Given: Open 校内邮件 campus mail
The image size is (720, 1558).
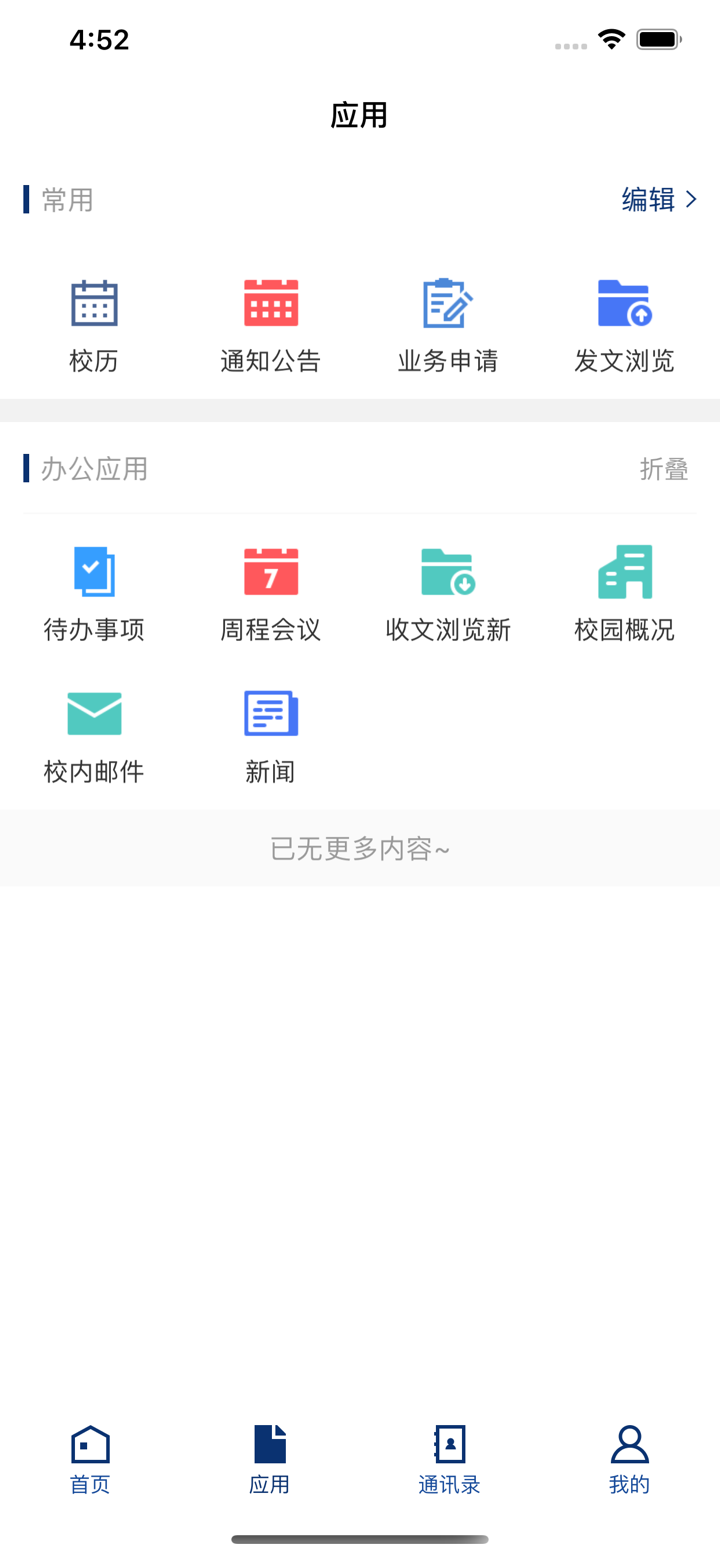Looking at the screenshot, I should (94, 730).
